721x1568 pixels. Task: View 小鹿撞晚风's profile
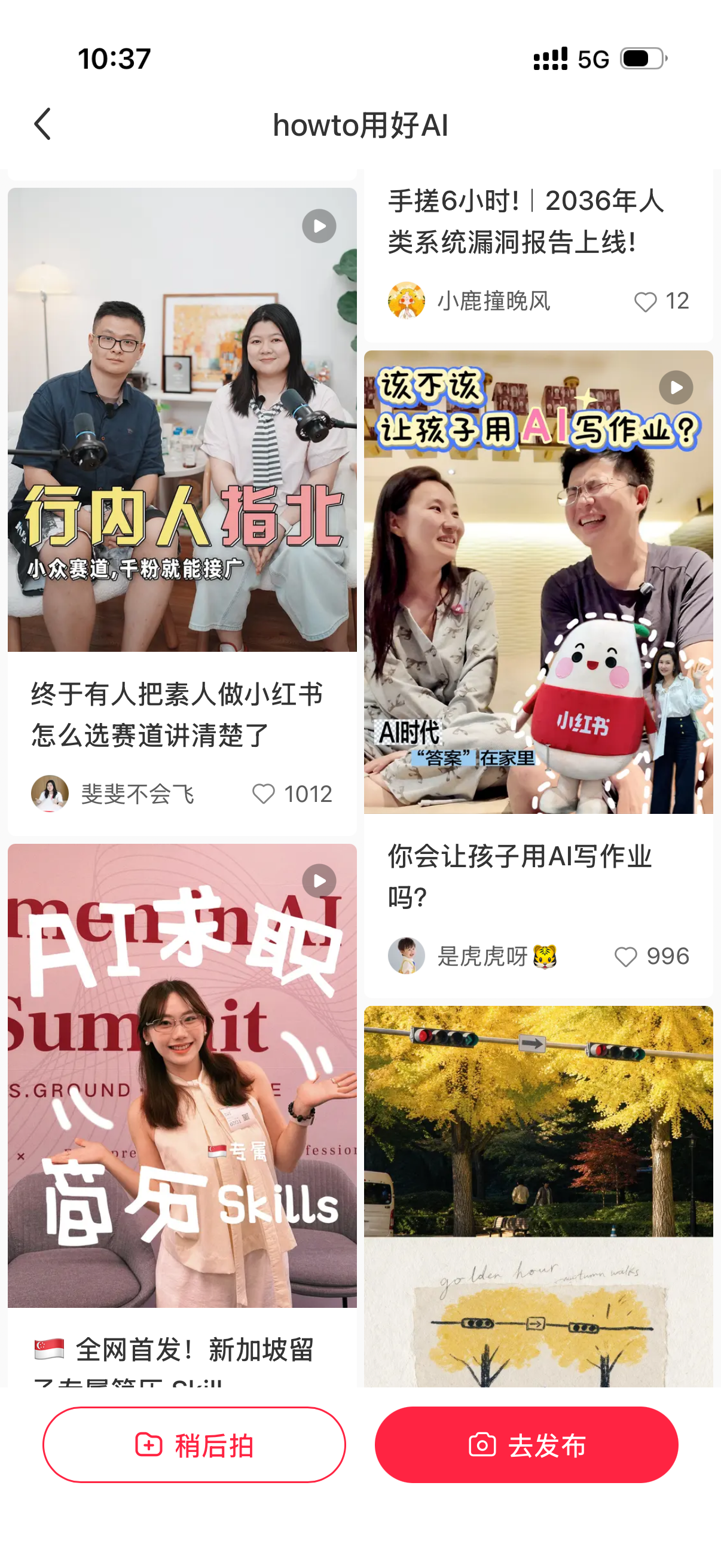pos(407,300)
